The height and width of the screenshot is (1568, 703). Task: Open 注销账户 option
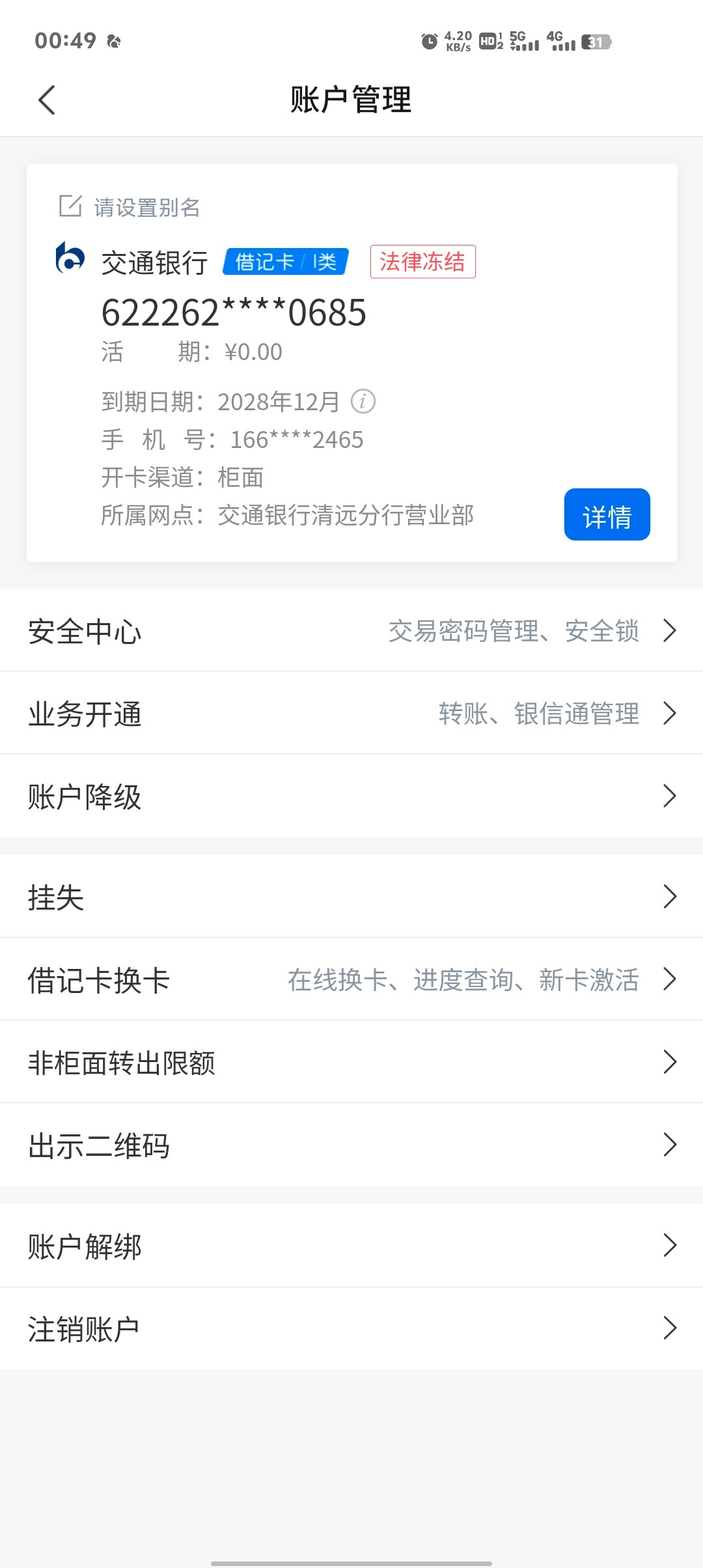(351, 1328)
